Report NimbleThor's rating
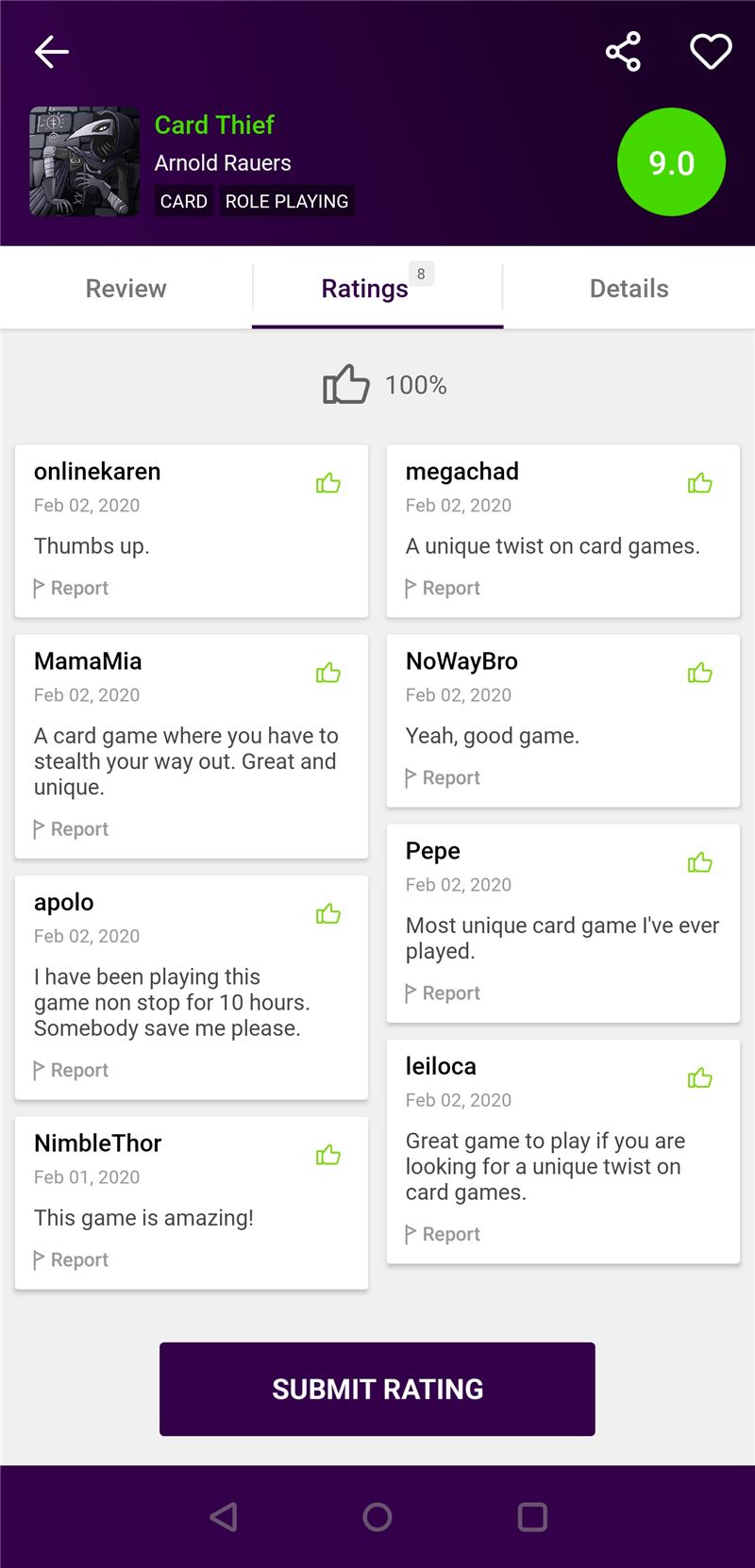Screen dimensions: 755x1568 pyautogui.click(x=71, y=1259)
